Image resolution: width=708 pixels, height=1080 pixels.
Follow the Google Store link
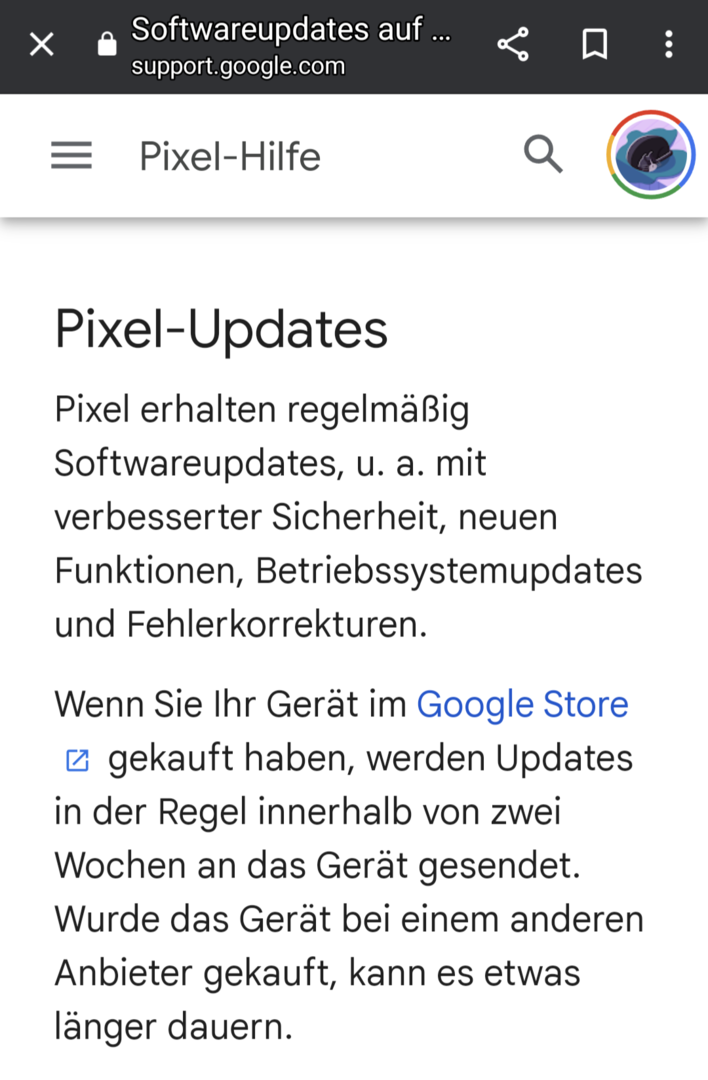[x=521, y=704]
